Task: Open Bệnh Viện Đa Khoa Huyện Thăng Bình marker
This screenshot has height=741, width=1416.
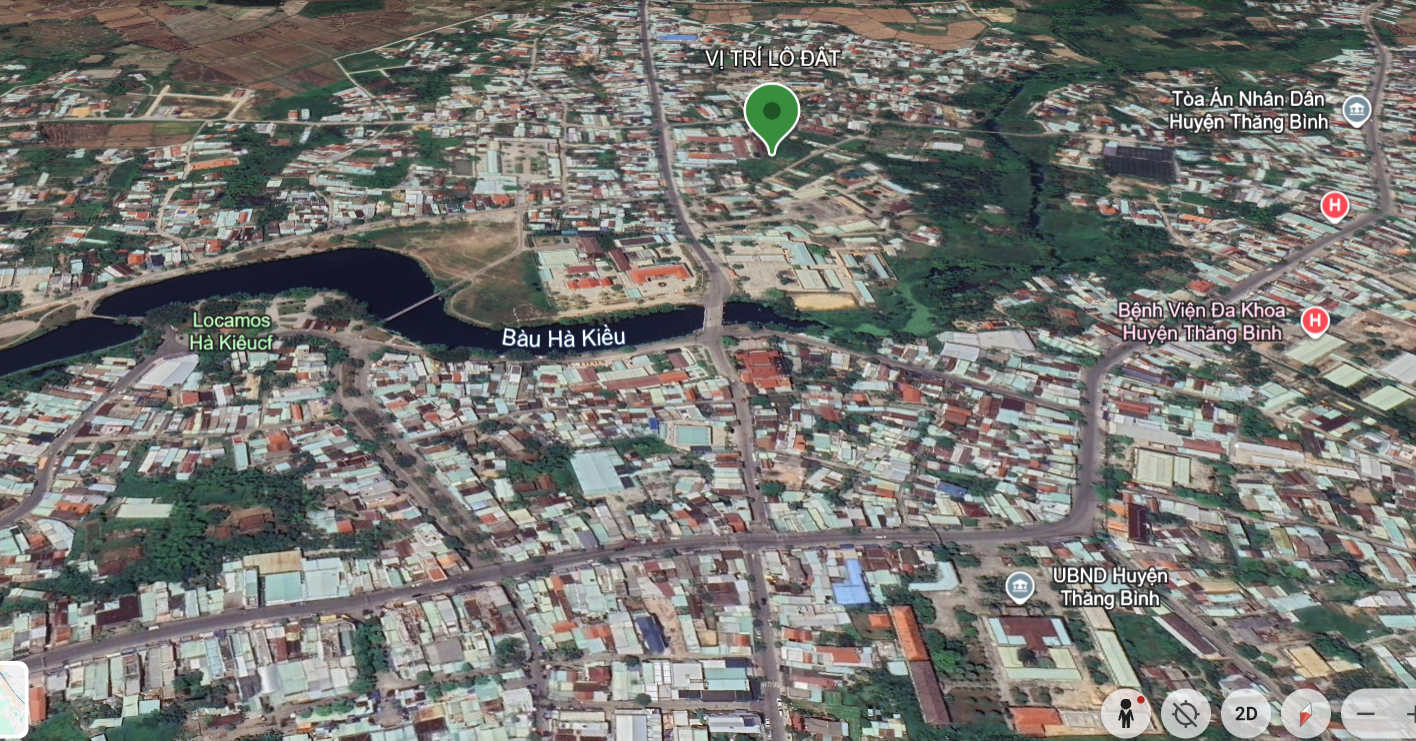Action: pos(1315,321)
